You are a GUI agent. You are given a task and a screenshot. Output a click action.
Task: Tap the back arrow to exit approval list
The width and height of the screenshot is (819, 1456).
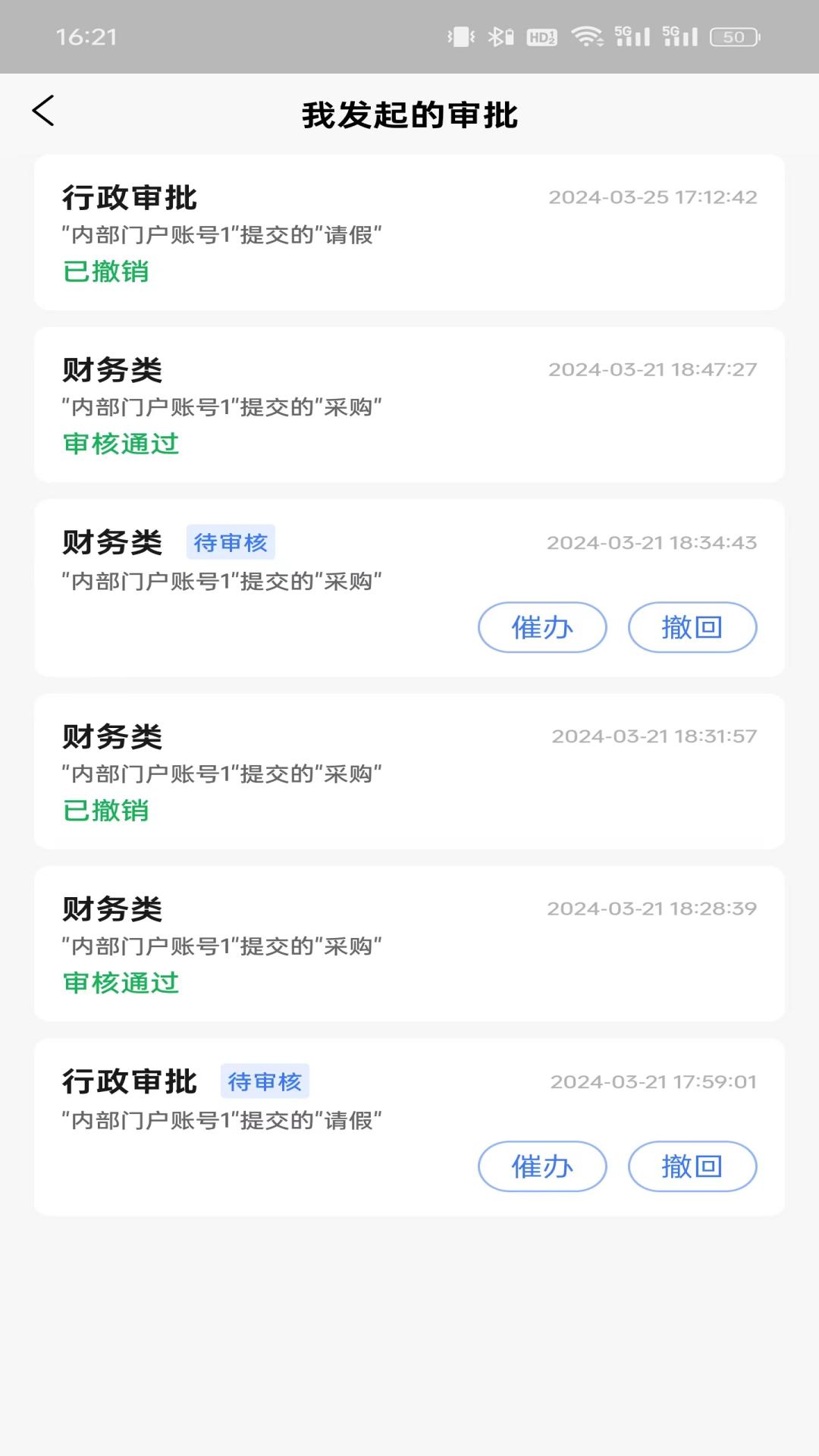click(44, 110)
